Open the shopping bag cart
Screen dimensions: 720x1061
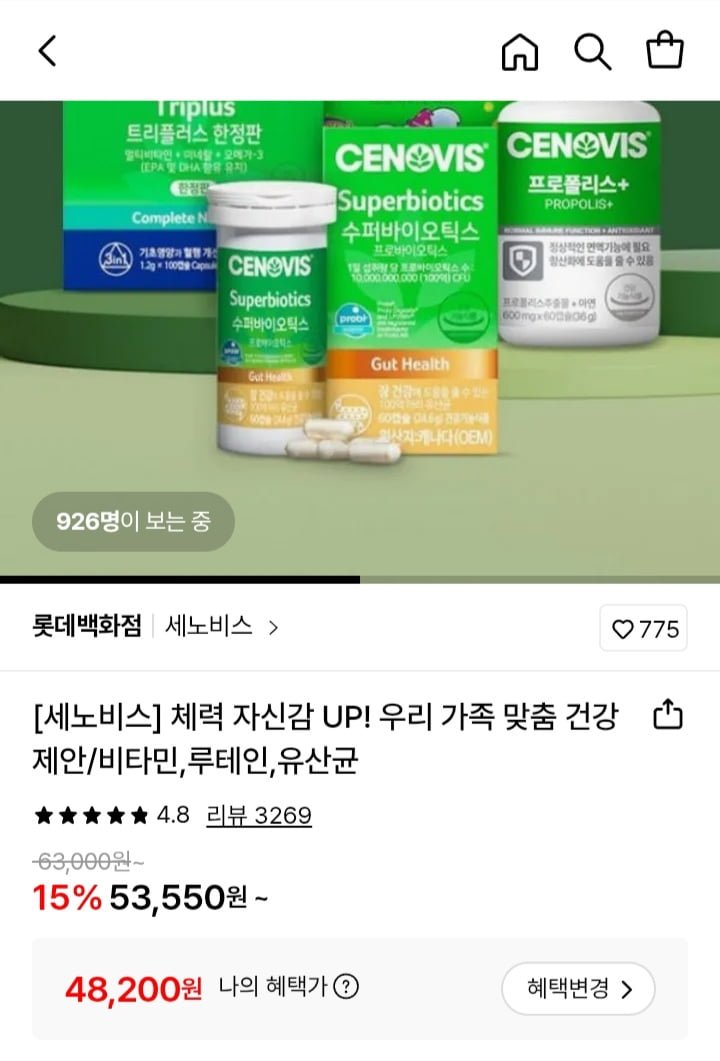pyautogui.click(x=665, y=50)
